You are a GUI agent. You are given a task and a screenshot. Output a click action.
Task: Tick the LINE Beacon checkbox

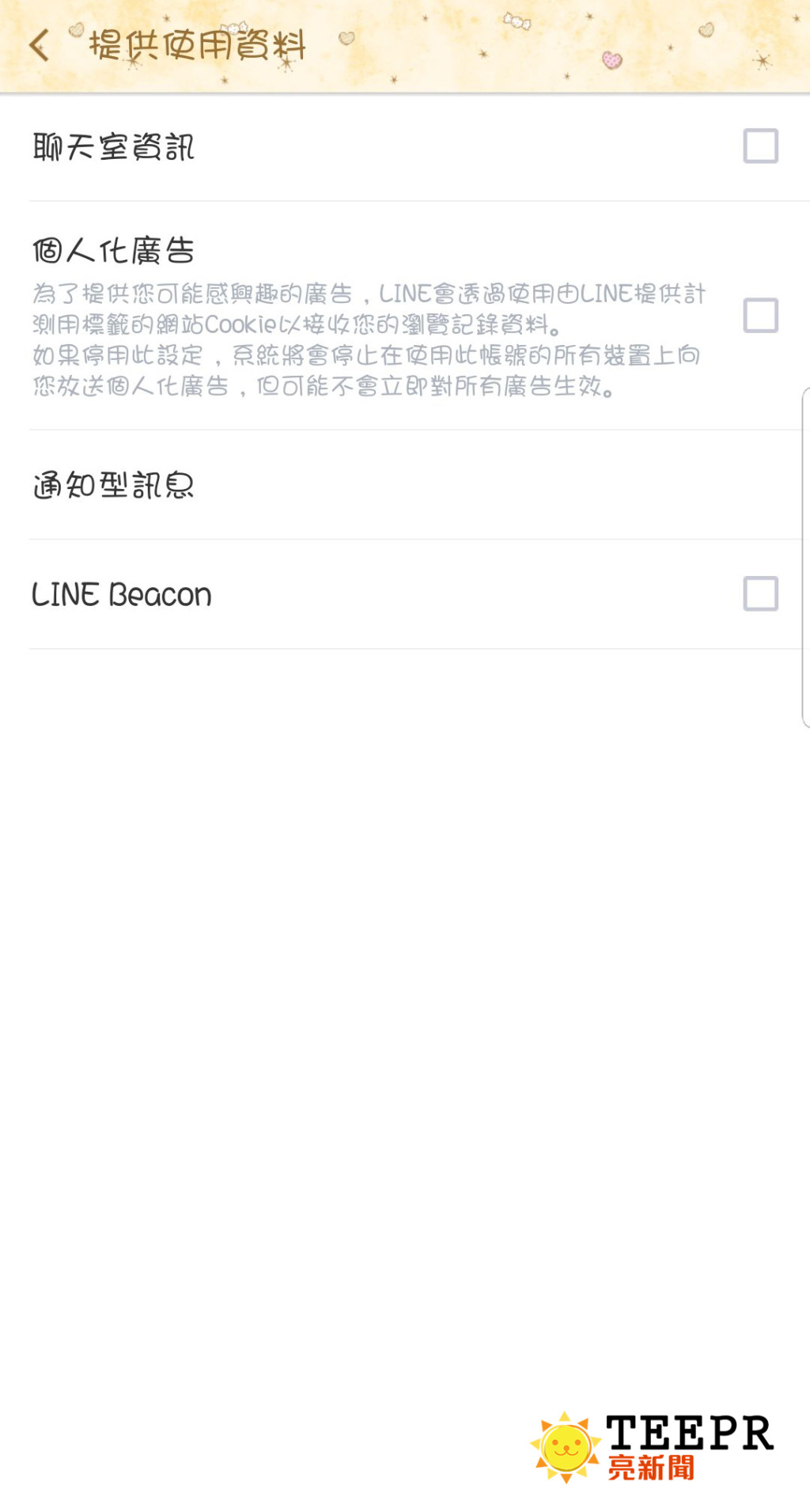760,594
